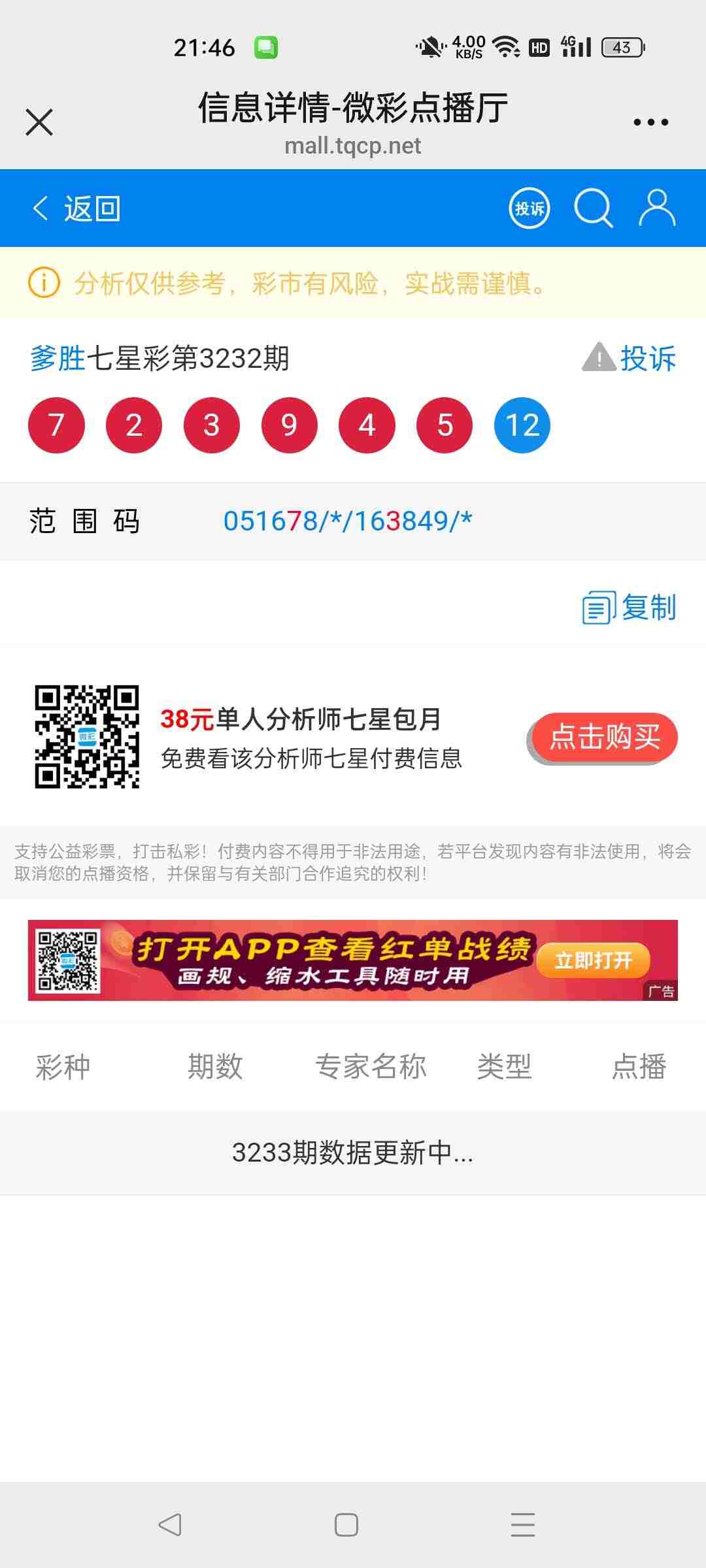Tap the 复制 copy icon
The width and height of the screenshot is (706, 1568).
(x=598, y=608)
